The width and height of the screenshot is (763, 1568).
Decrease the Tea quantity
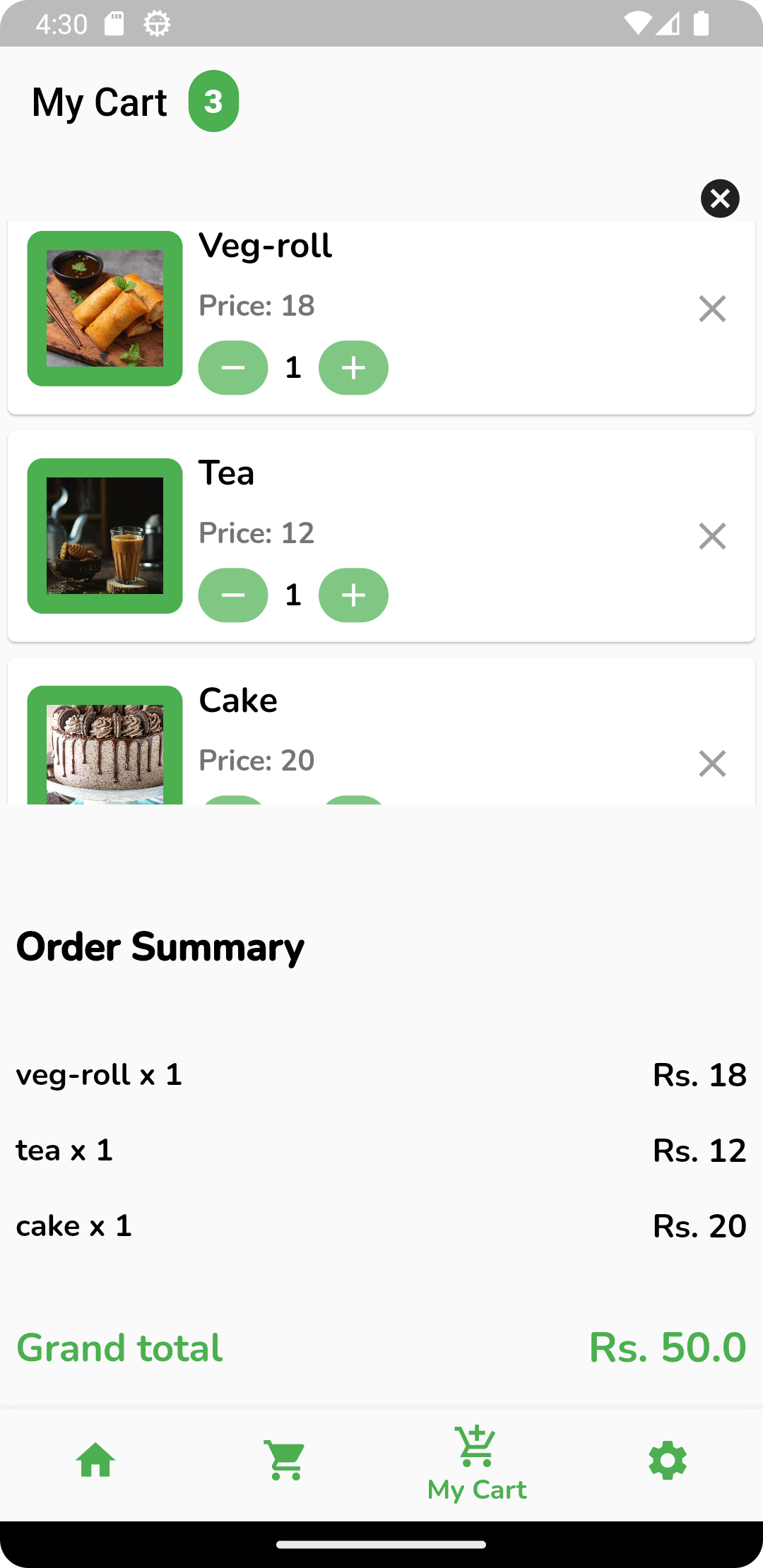[233, 595]
